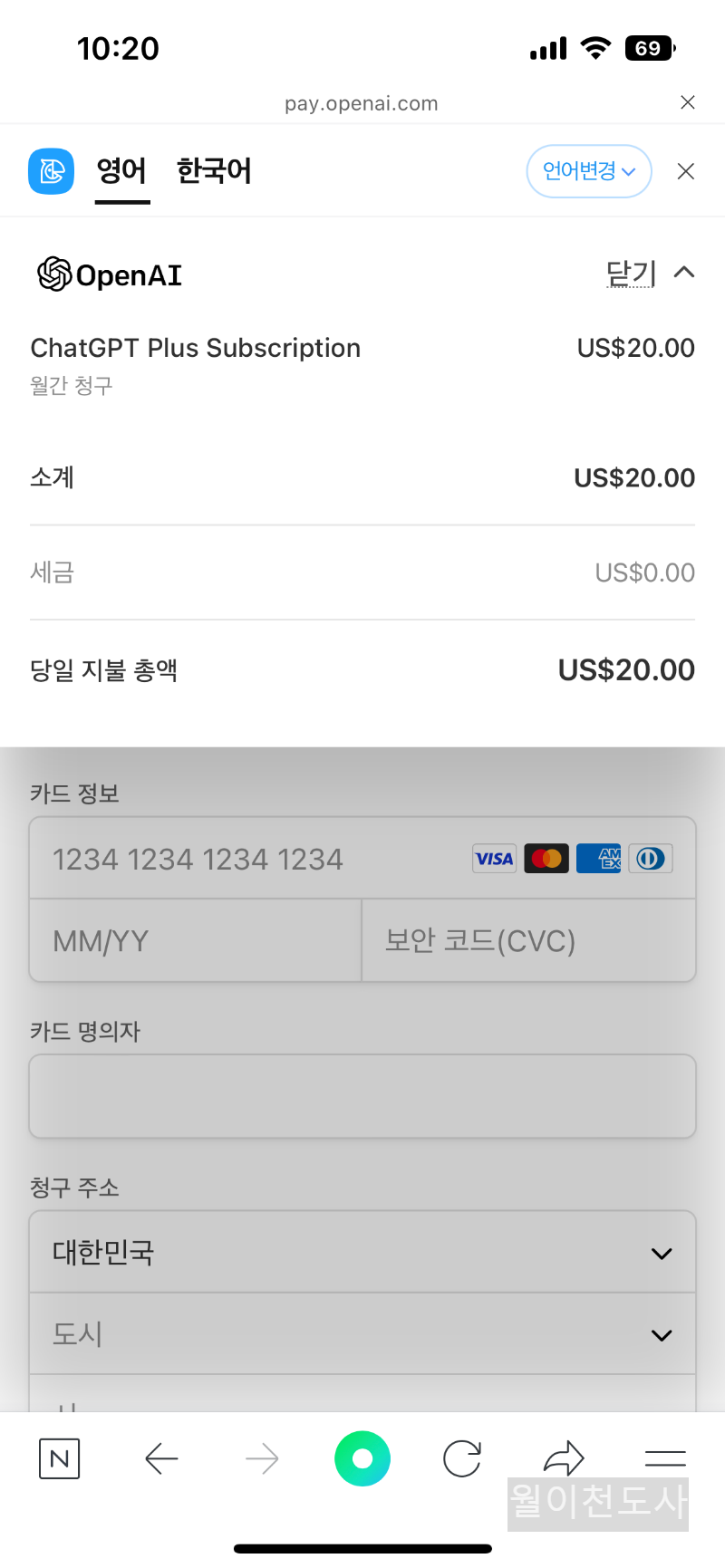This screenshot has height=1568, width=725.
Task: Switch to the 한국어 tab
Action: [x=214, y=171]
